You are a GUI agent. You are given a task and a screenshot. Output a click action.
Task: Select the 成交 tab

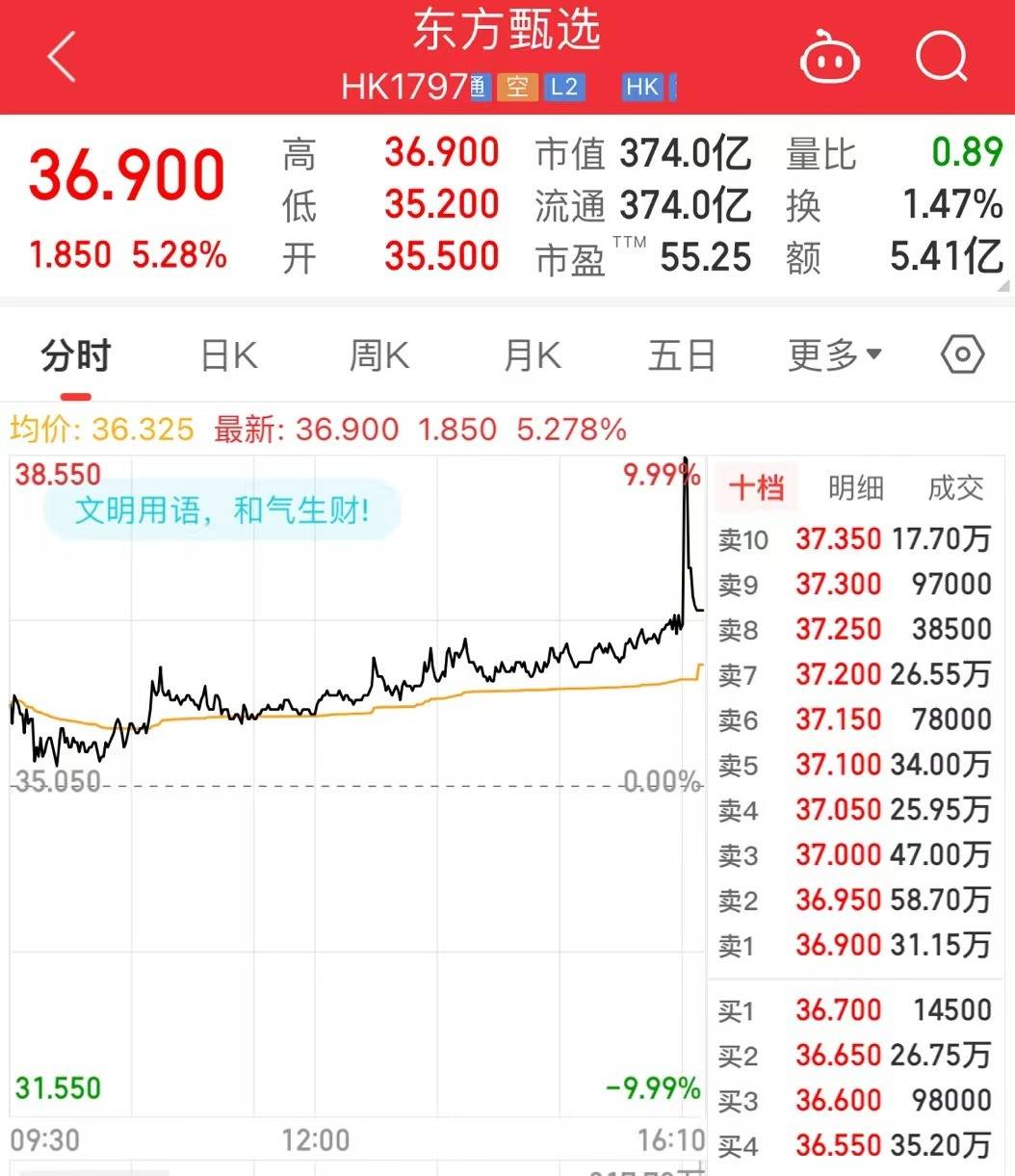[955, 488]
